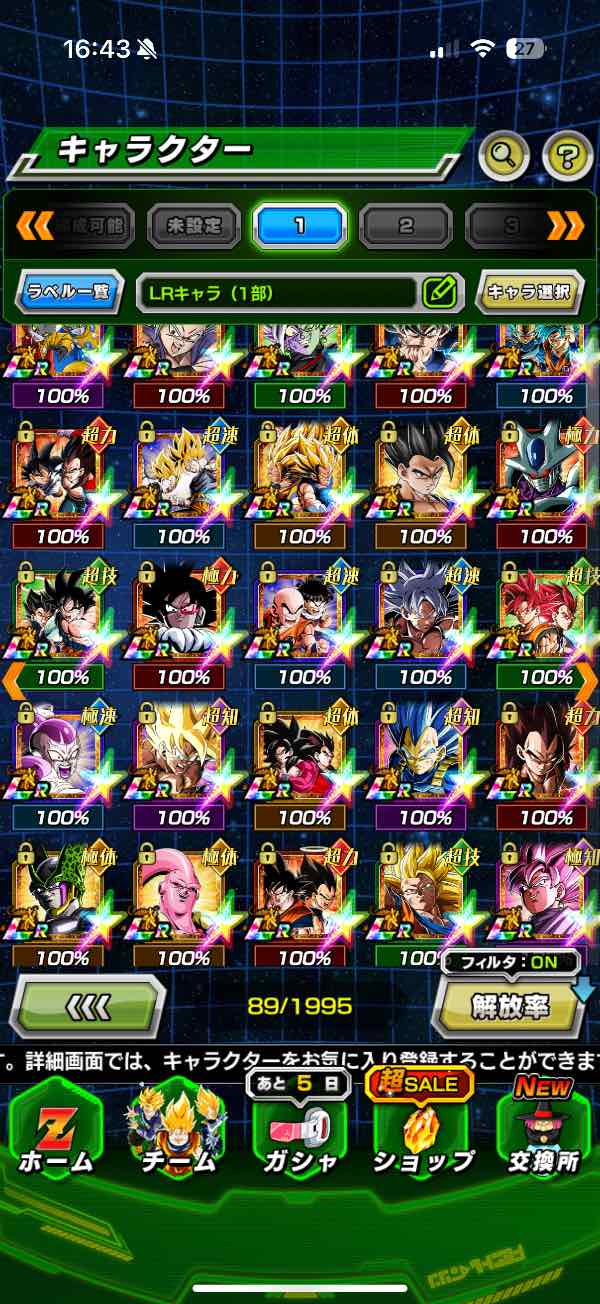
Task: Go back with the green arrow button
Action: click(87, 1006)
